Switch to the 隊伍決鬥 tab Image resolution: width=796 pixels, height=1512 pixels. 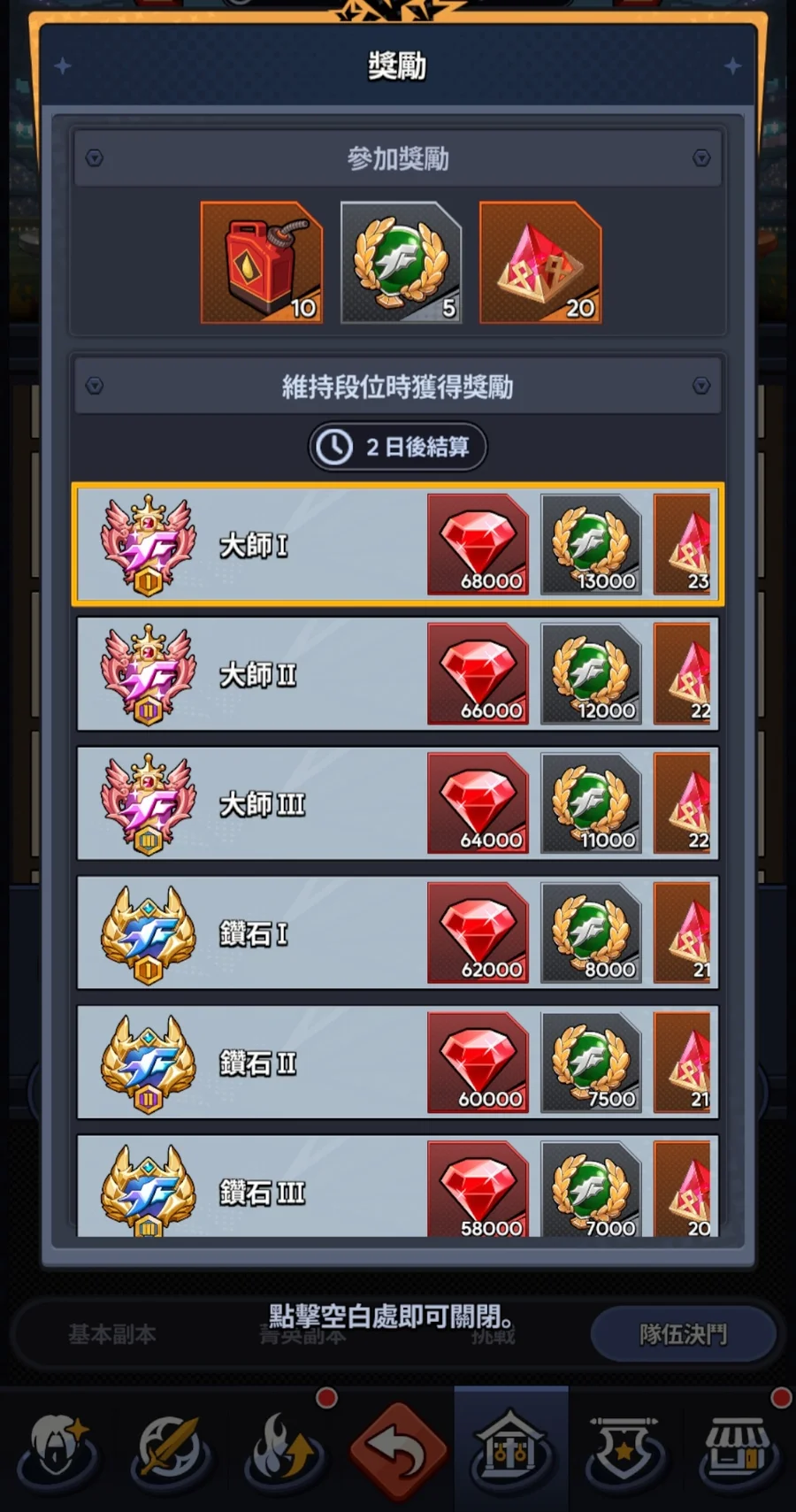[x=683, y=1333]
